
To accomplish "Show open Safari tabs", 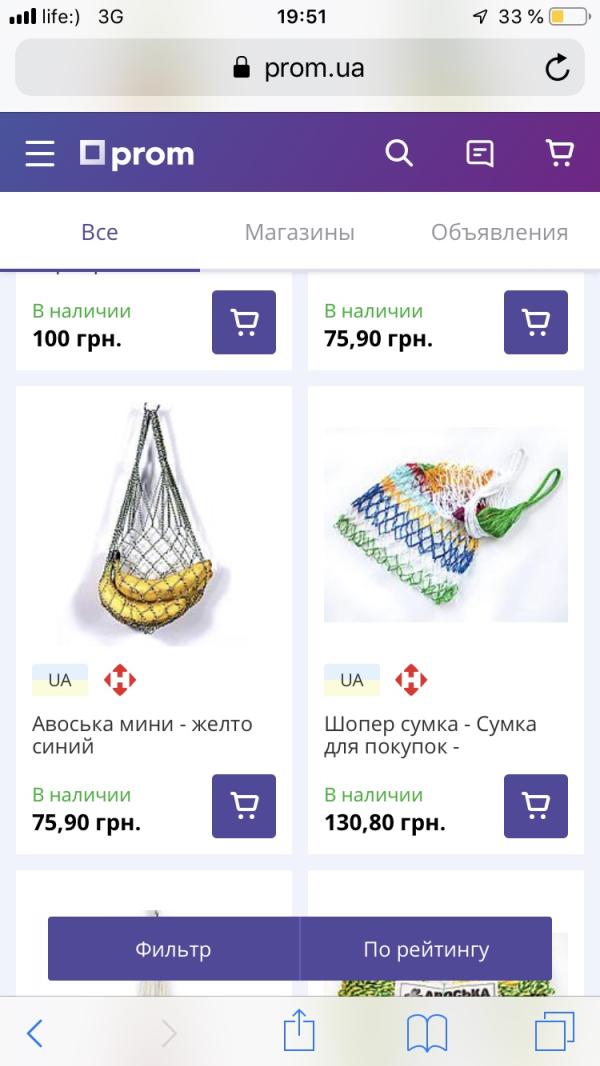I will [x=555, y=1032].
